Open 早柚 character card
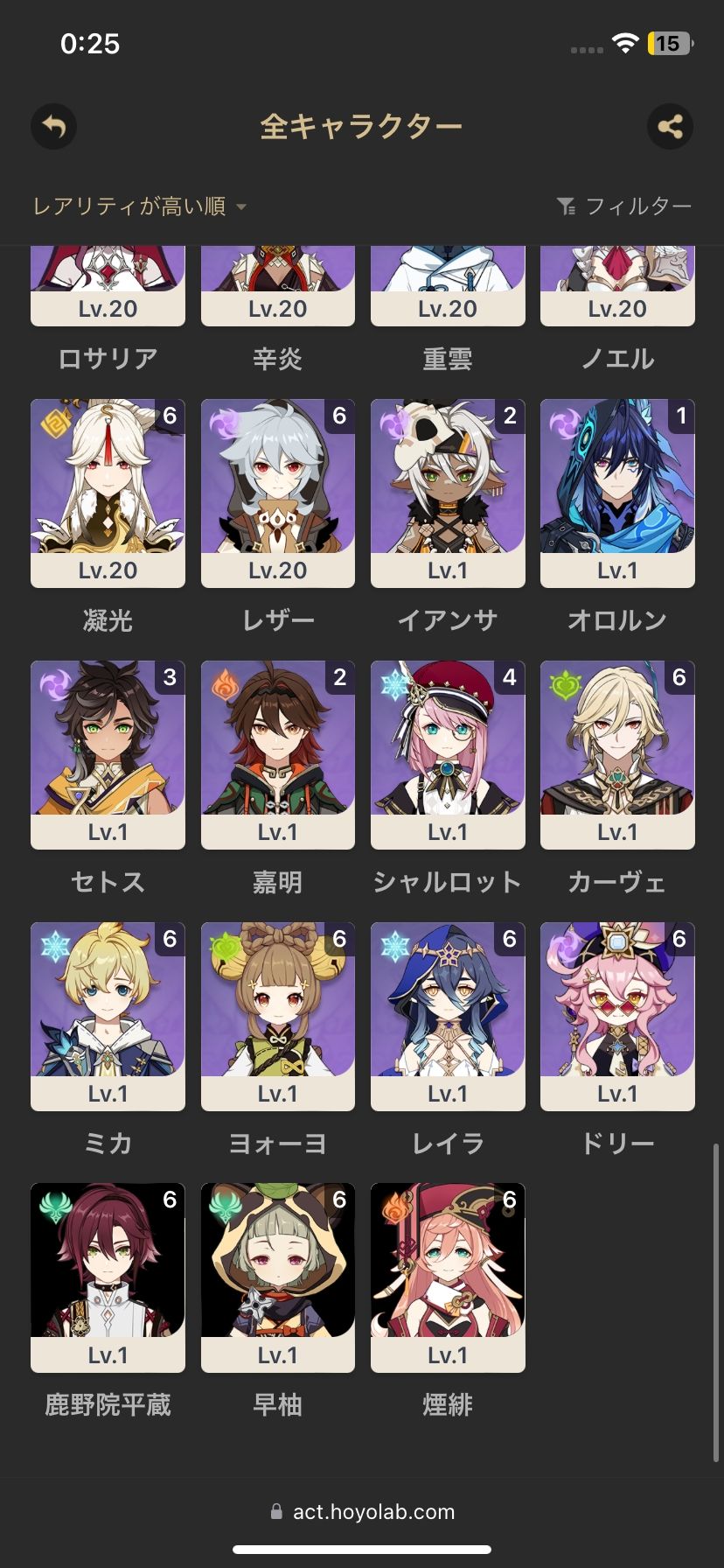The image size is (724, 1568). (278, 1277)
